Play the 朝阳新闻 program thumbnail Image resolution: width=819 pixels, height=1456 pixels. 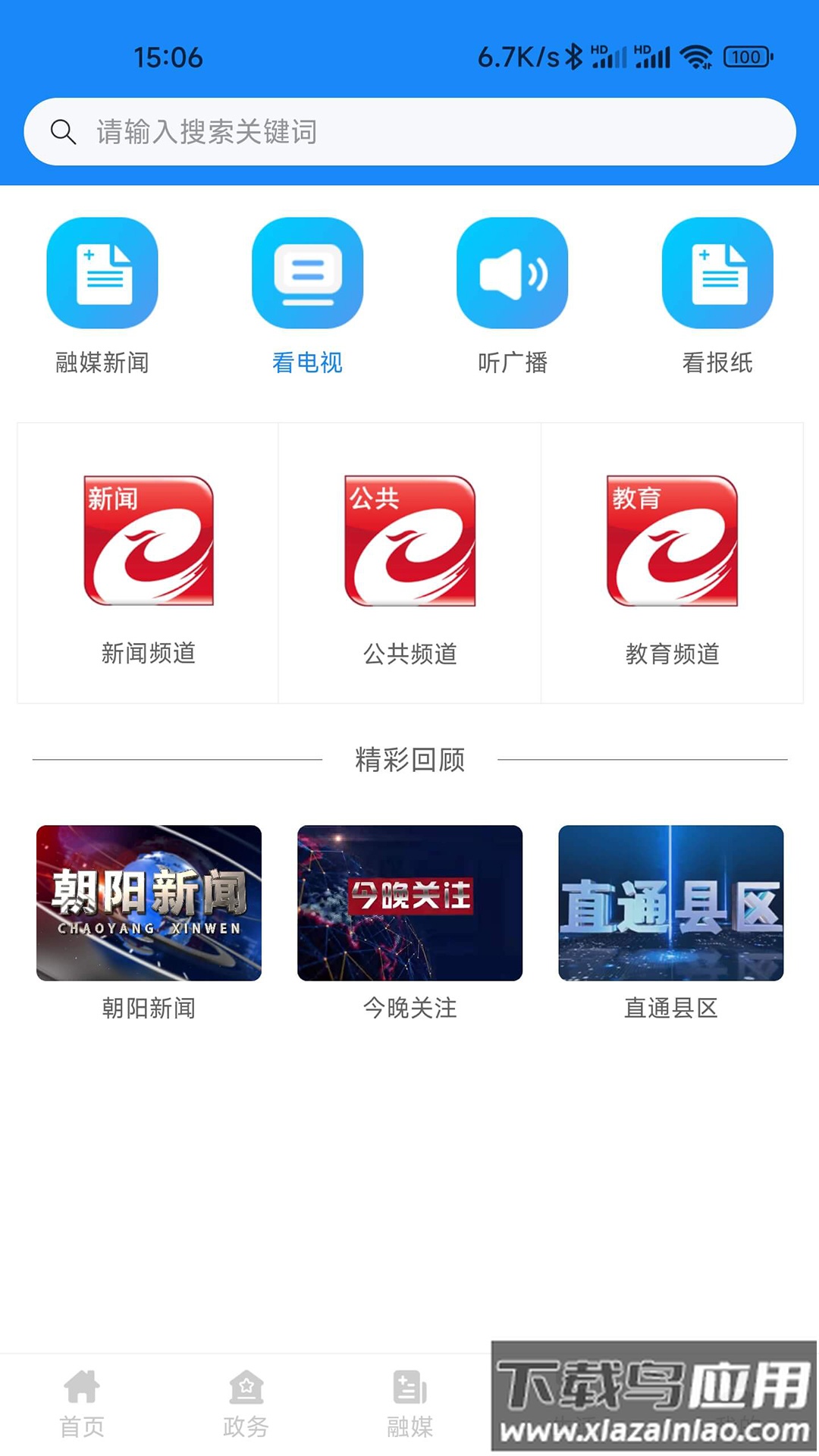148,902
